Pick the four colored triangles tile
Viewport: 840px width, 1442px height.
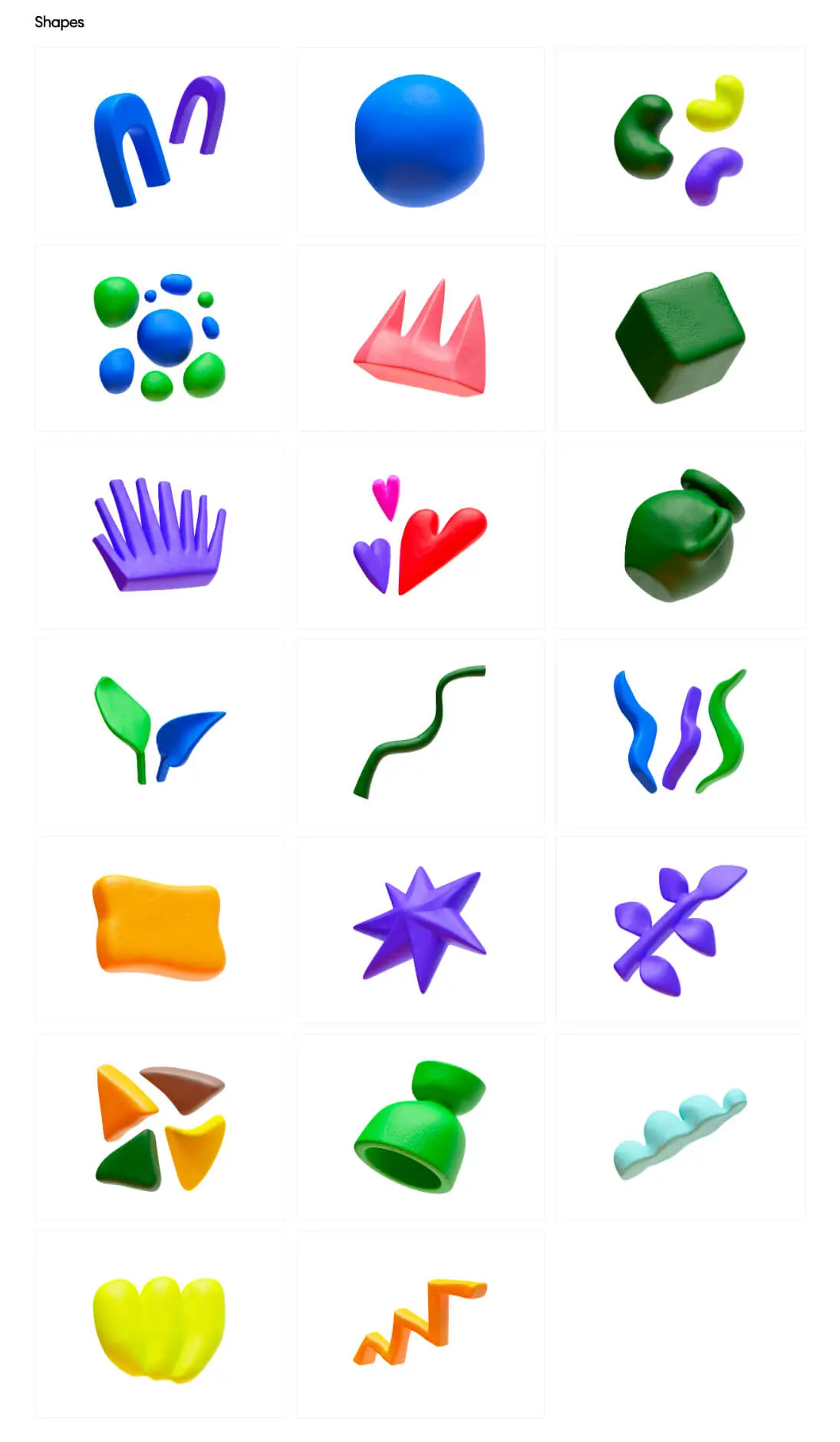point(159,1126)
